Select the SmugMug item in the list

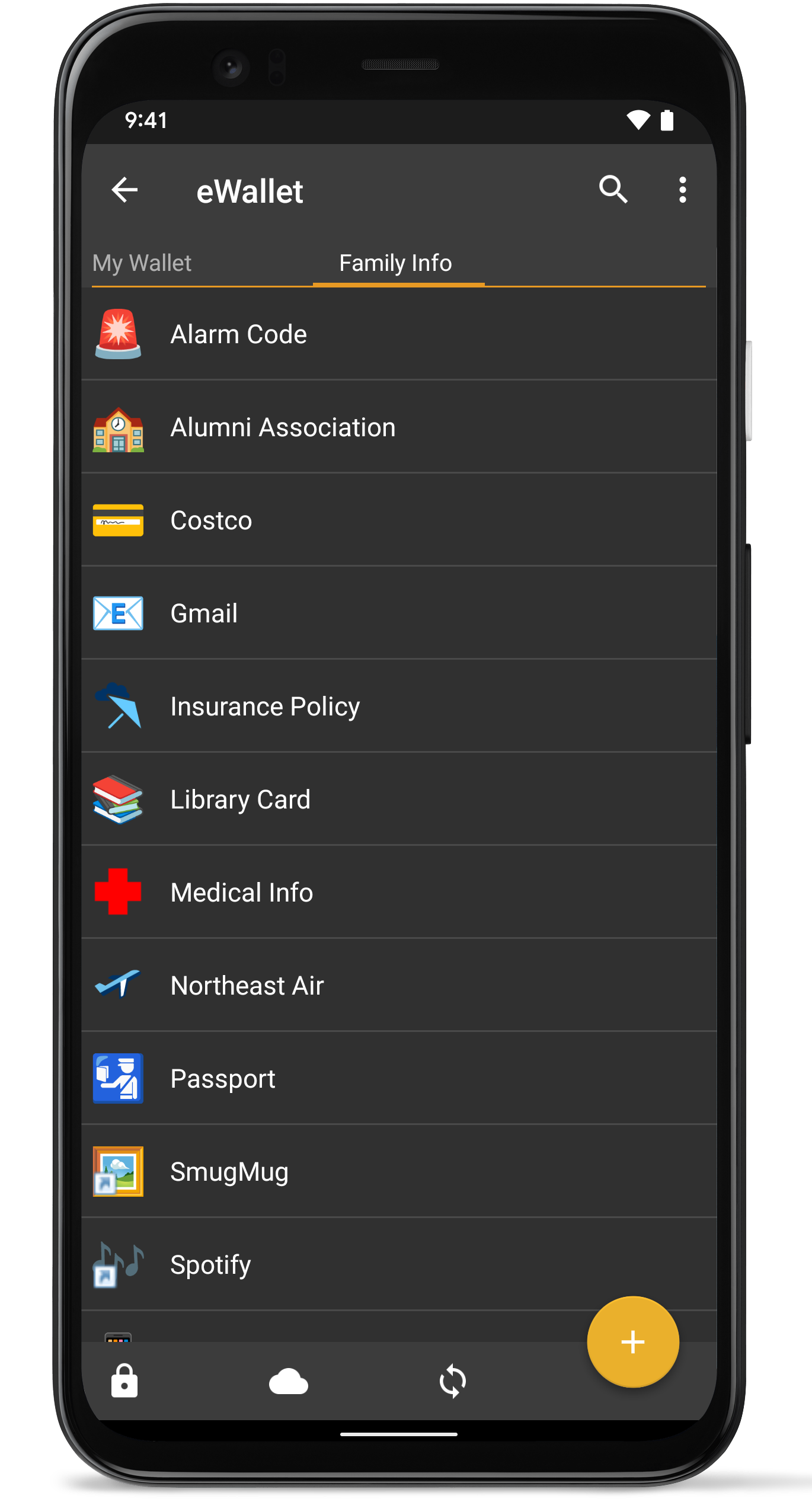pyautogui.click(x=356, y=1171)
